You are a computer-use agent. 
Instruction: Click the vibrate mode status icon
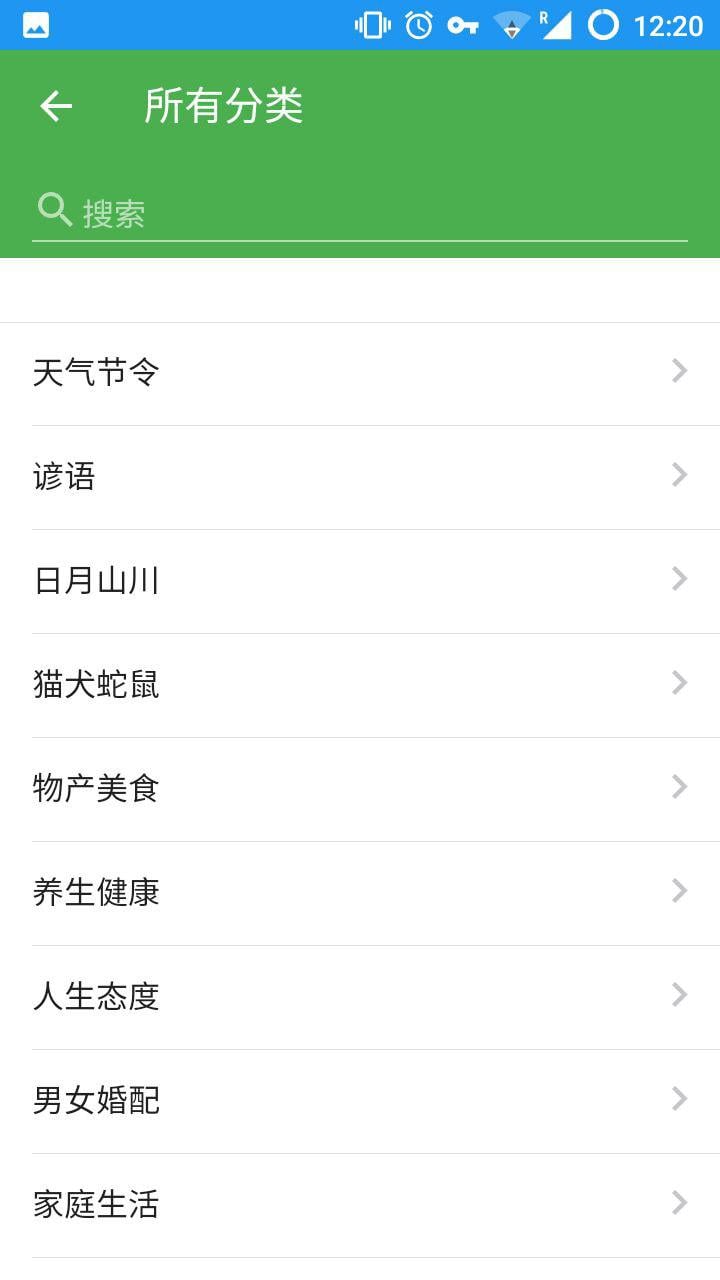372,24
